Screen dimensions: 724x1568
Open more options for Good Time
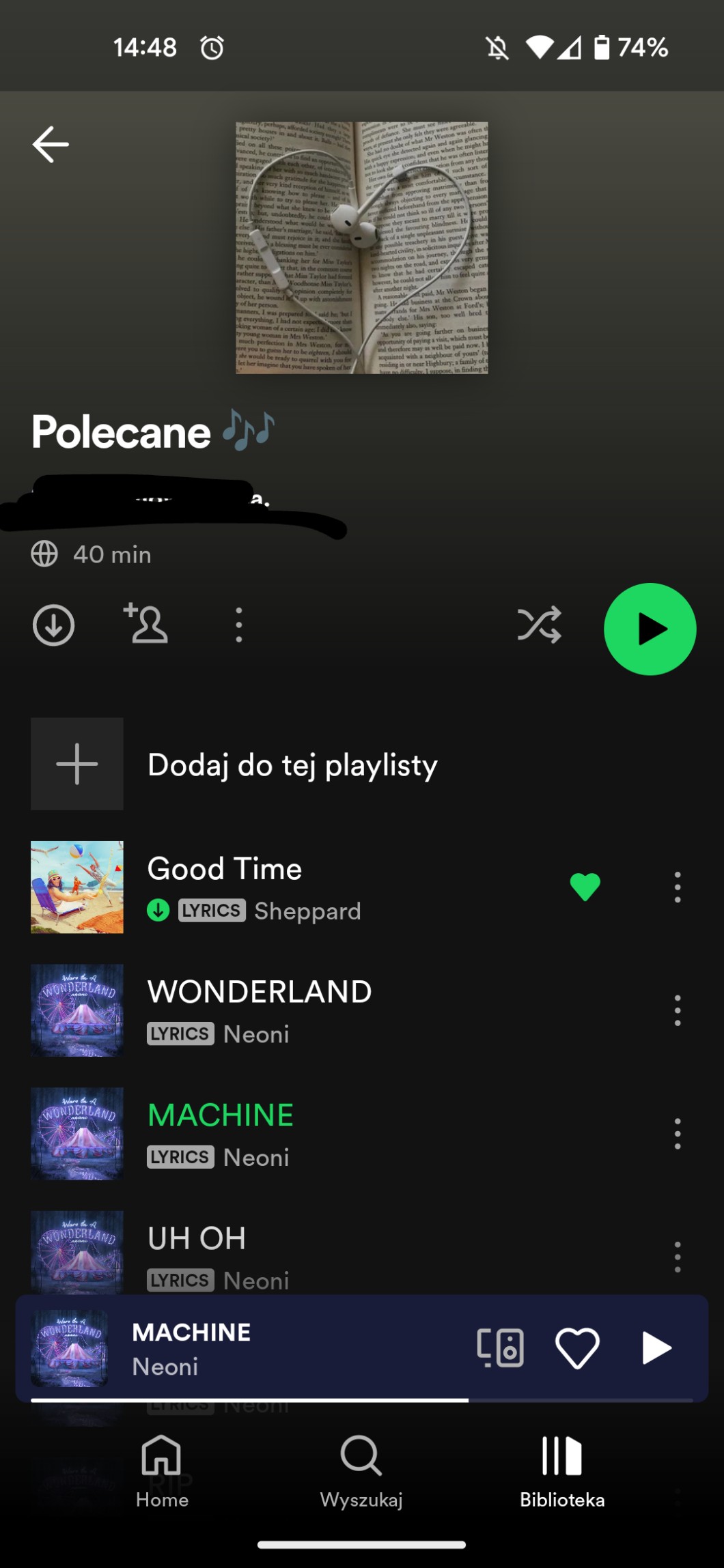click(x=677, y=887)
